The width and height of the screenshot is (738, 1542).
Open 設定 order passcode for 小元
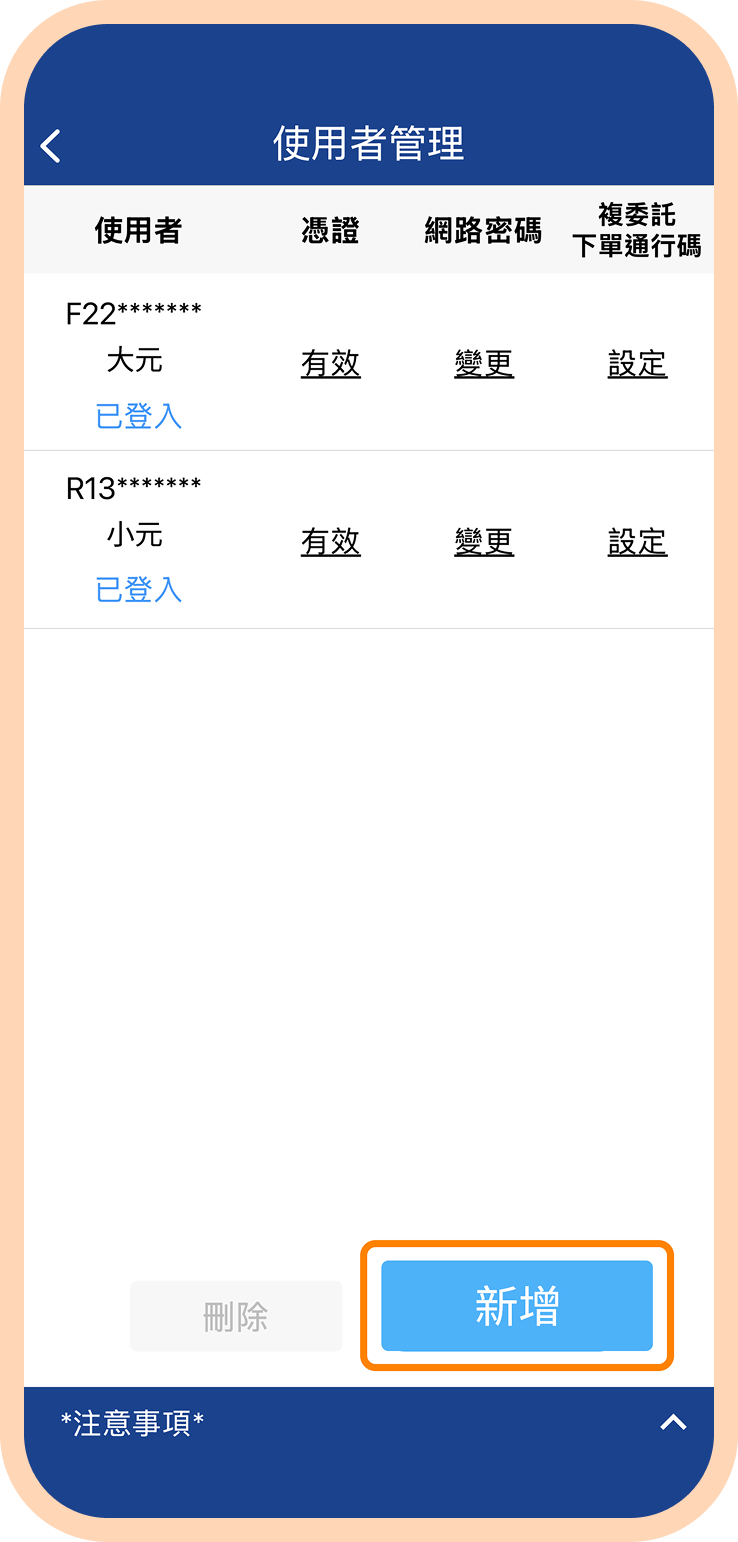coord(637,542)
